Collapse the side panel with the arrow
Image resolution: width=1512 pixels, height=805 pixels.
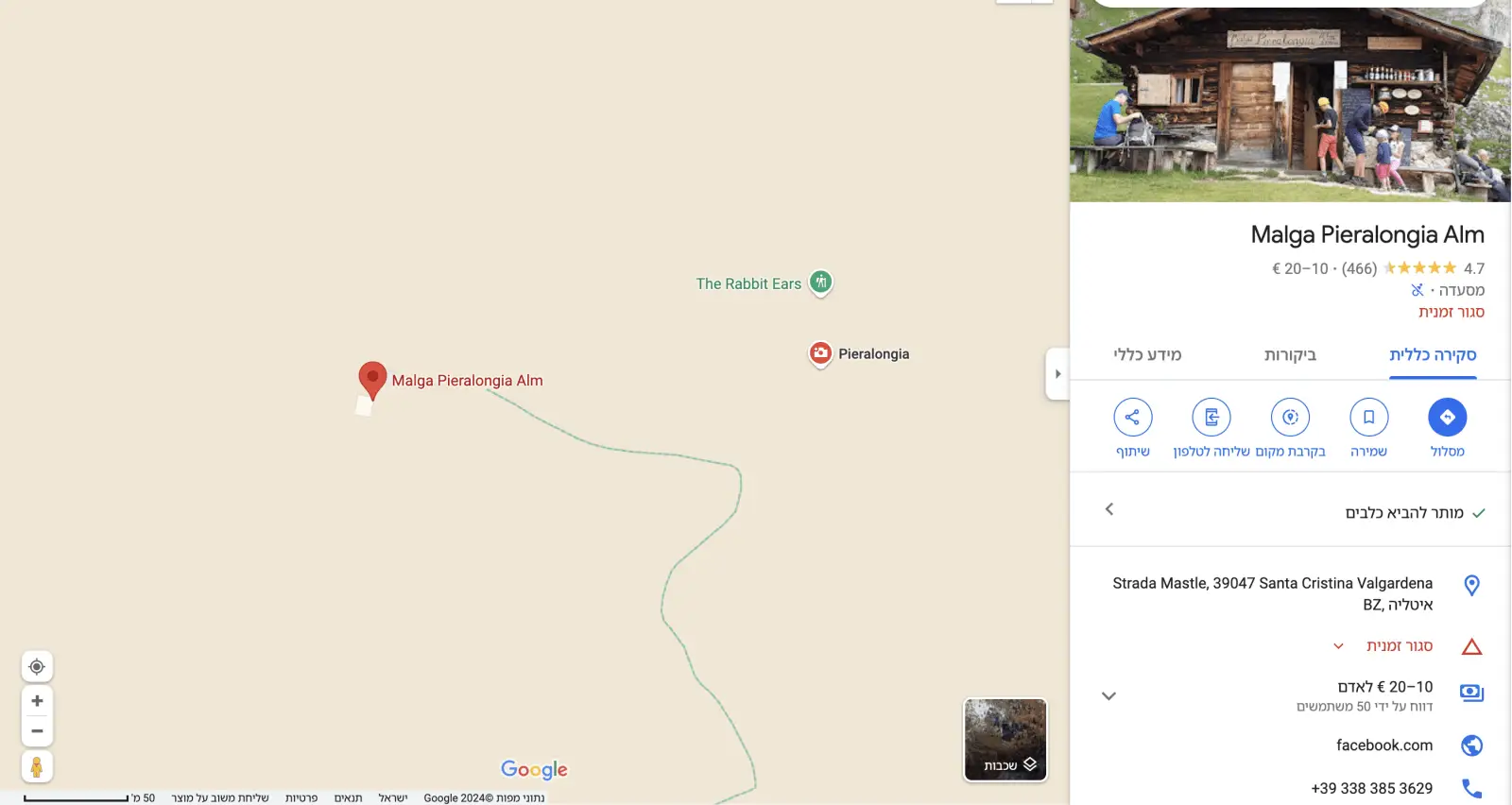[x=1057, y=374]
